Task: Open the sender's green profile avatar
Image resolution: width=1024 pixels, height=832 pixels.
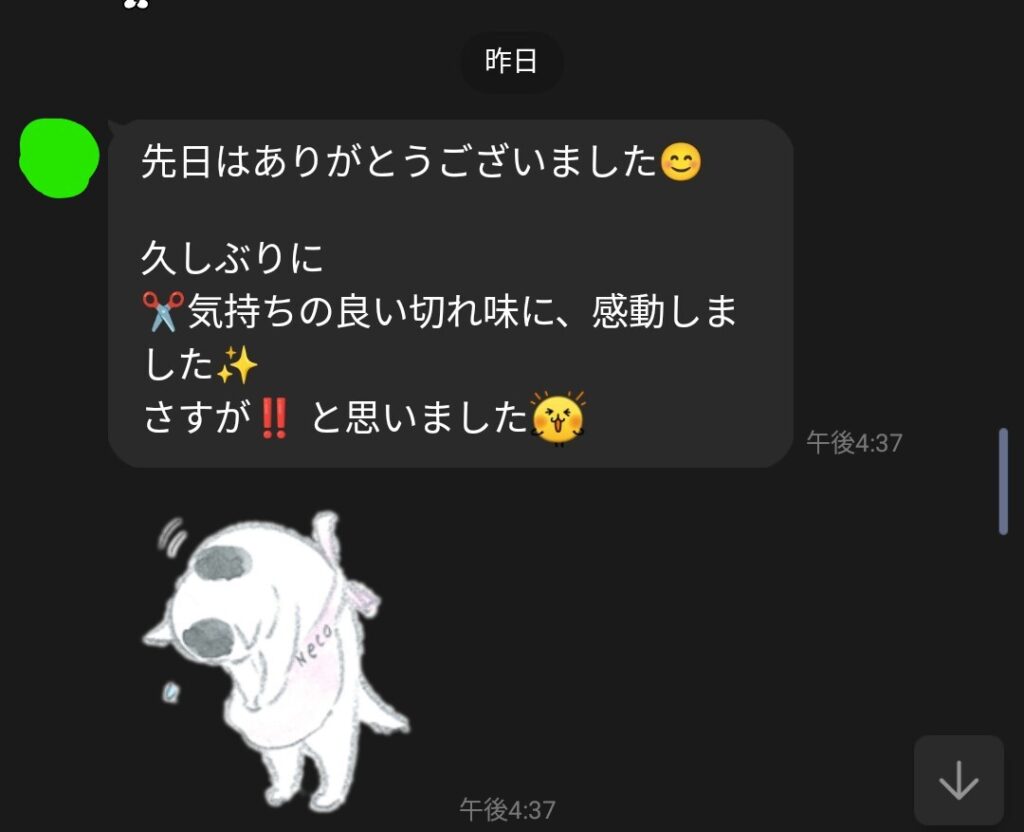Action: [x=59, y=158]
